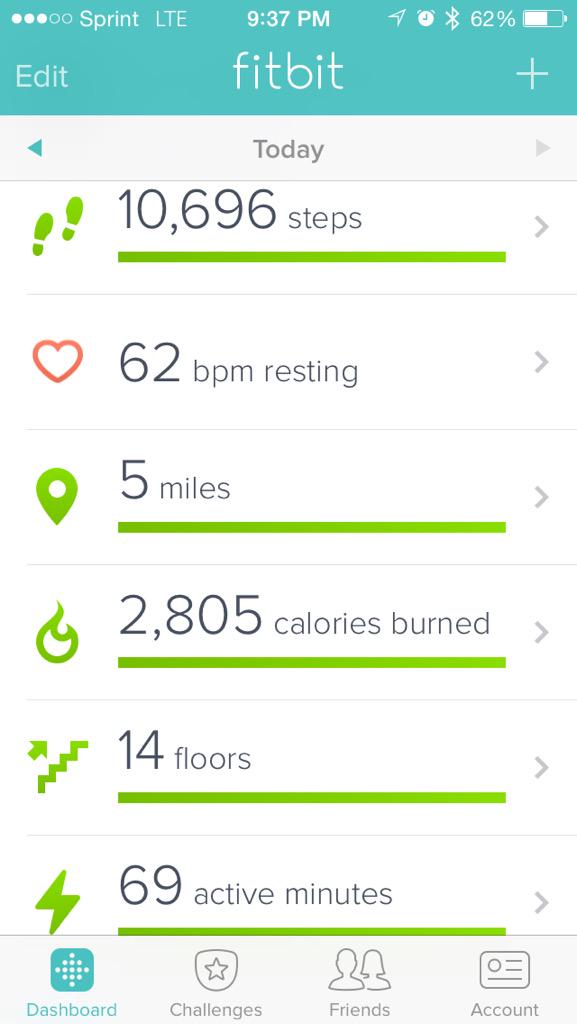
Task: Select the Dashboard tab
Action: tap(72, 982)
